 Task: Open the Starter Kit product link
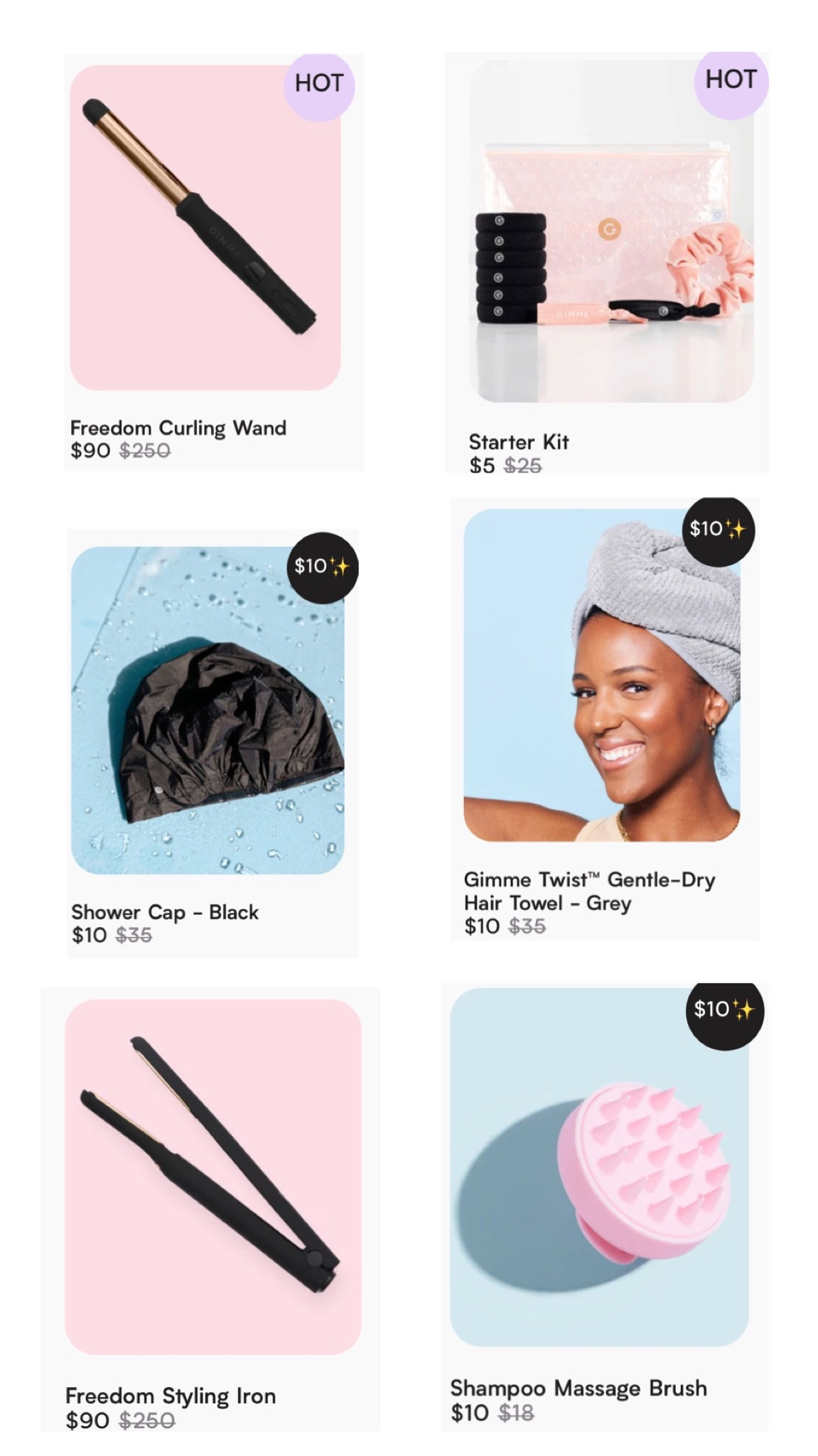(x=520, y=442)
